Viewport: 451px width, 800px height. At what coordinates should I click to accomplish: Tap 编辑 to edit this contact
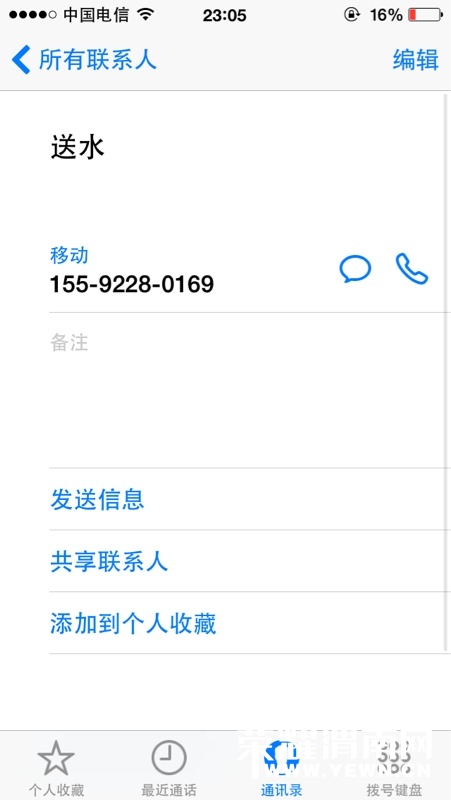[x=415, y=60]
